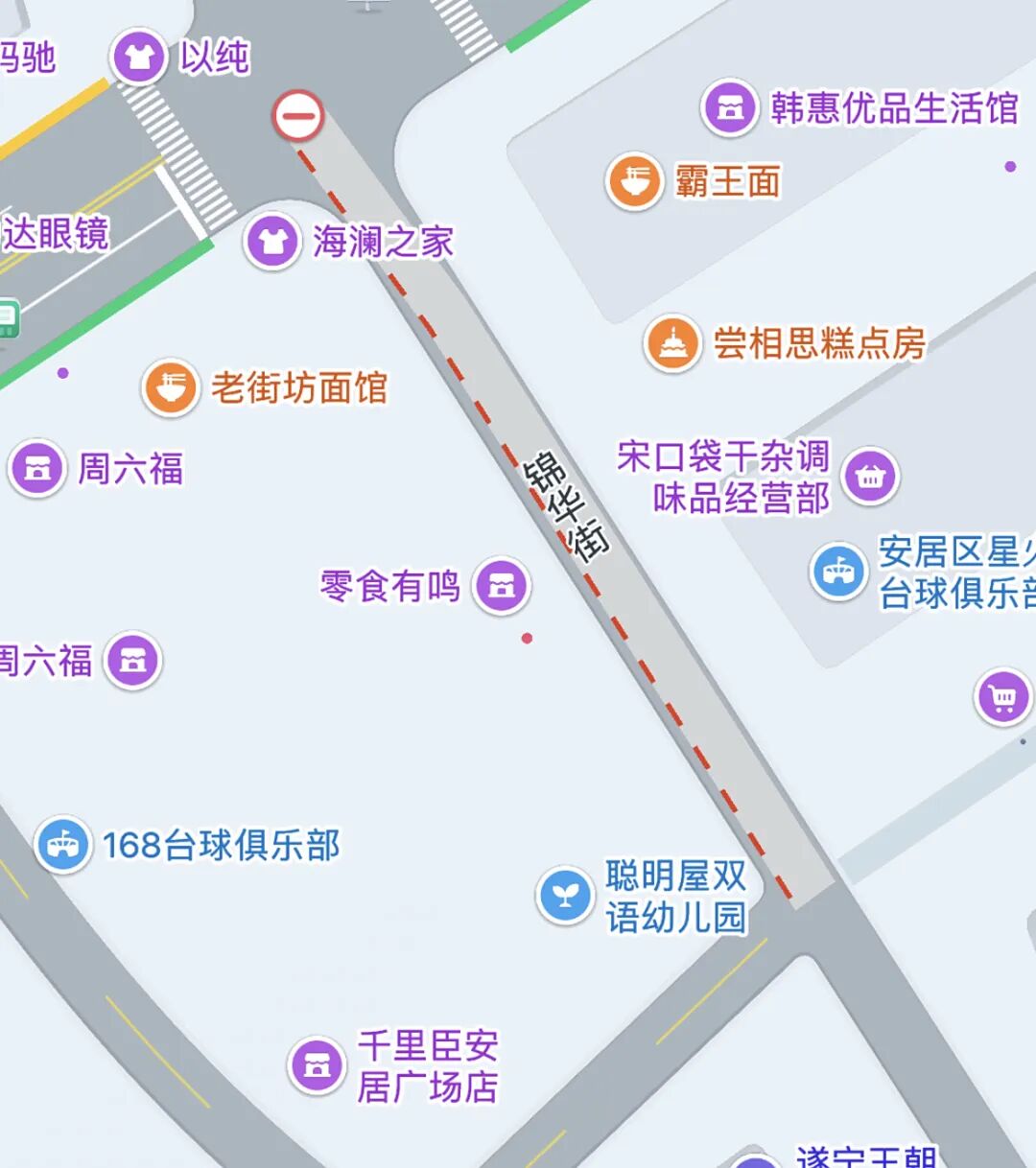Tap the 宋口袋干杂调味品经营部 marker
The width and height of the screenshot is (1036, 1168).
[x=870, y=476]
